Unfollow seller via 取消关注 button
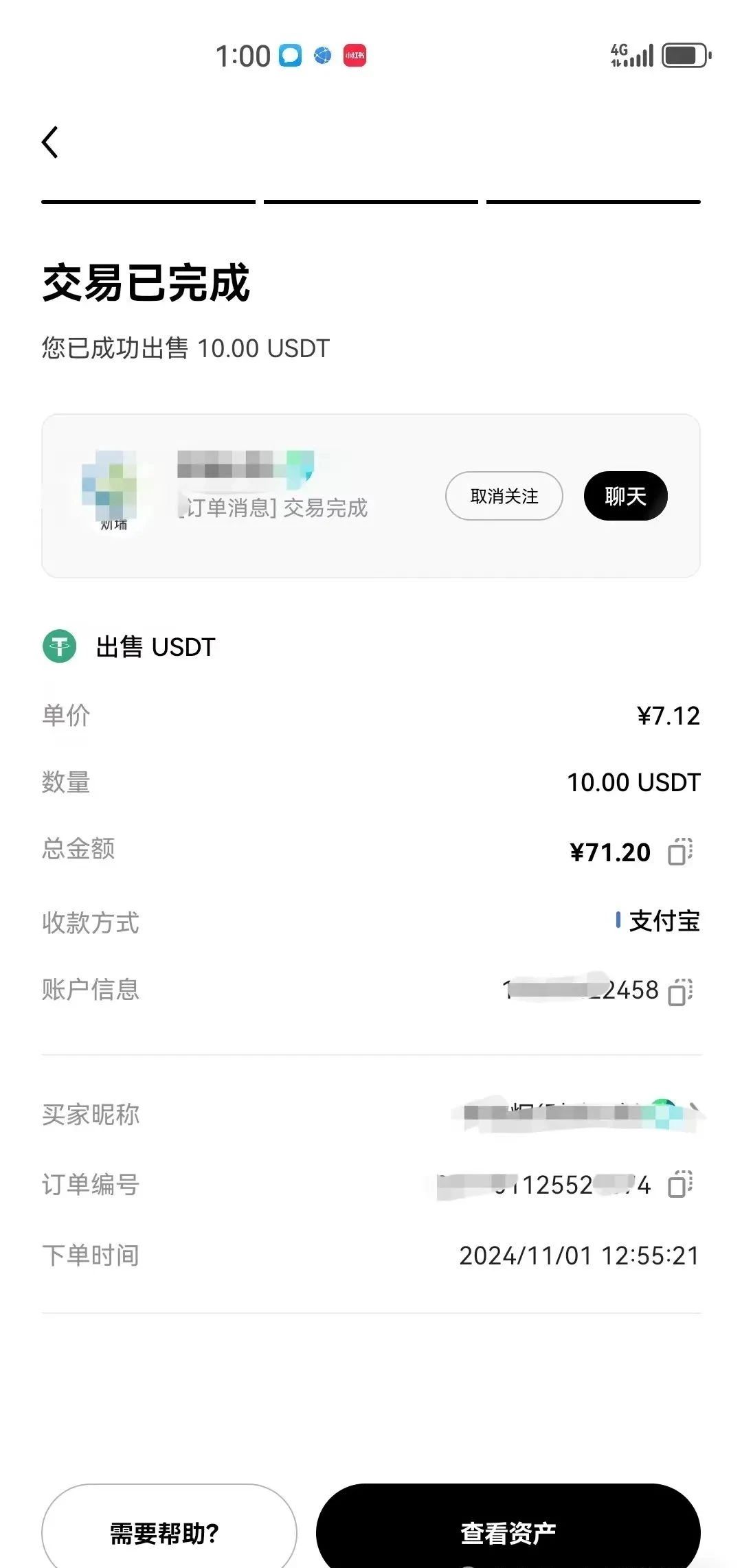Image resolution: width=742 pixels, height=1568 pixels. point(504,496)
